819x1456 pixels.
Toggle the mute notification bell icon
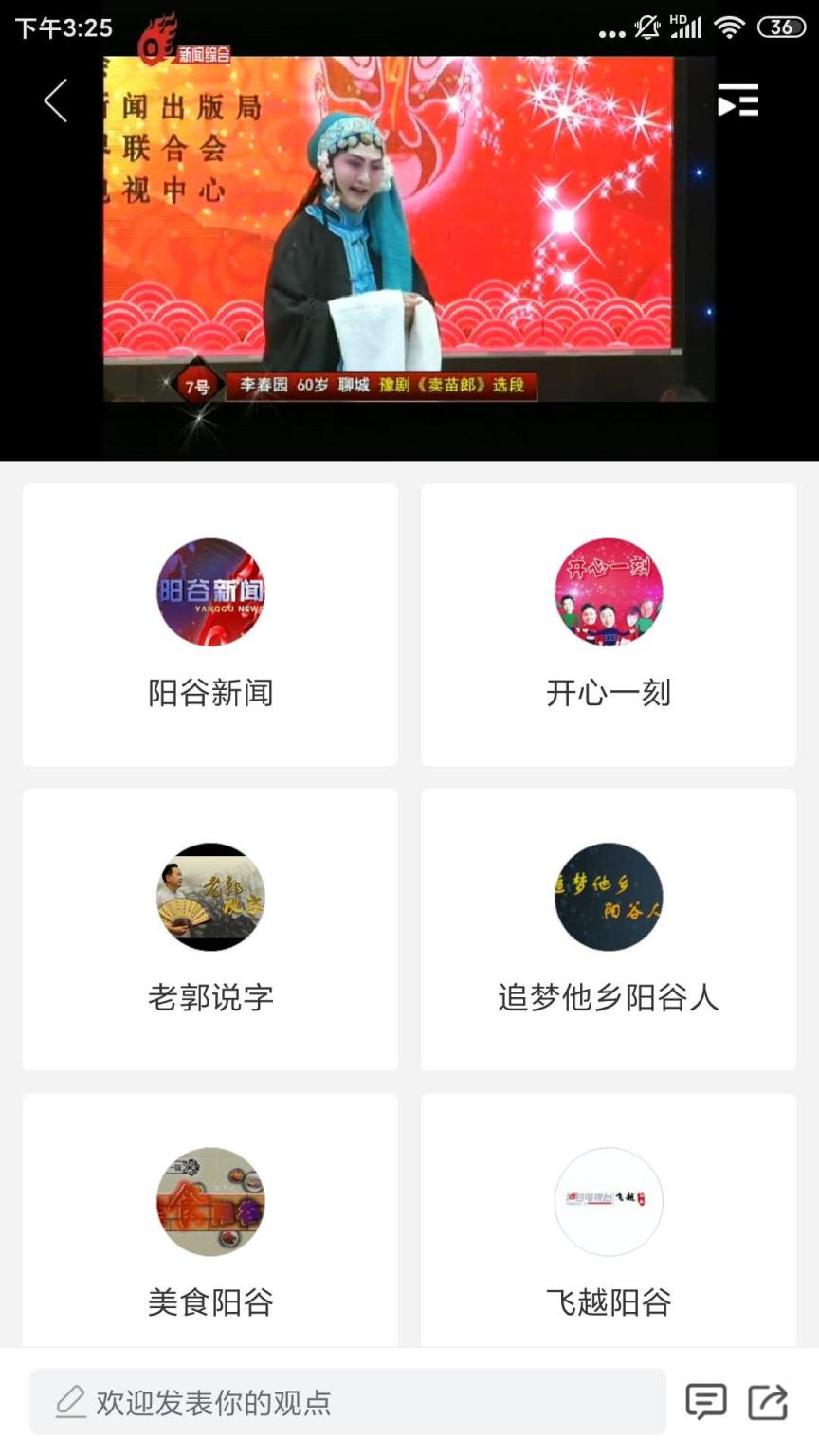pyautogui.click(x=646, y=27)
